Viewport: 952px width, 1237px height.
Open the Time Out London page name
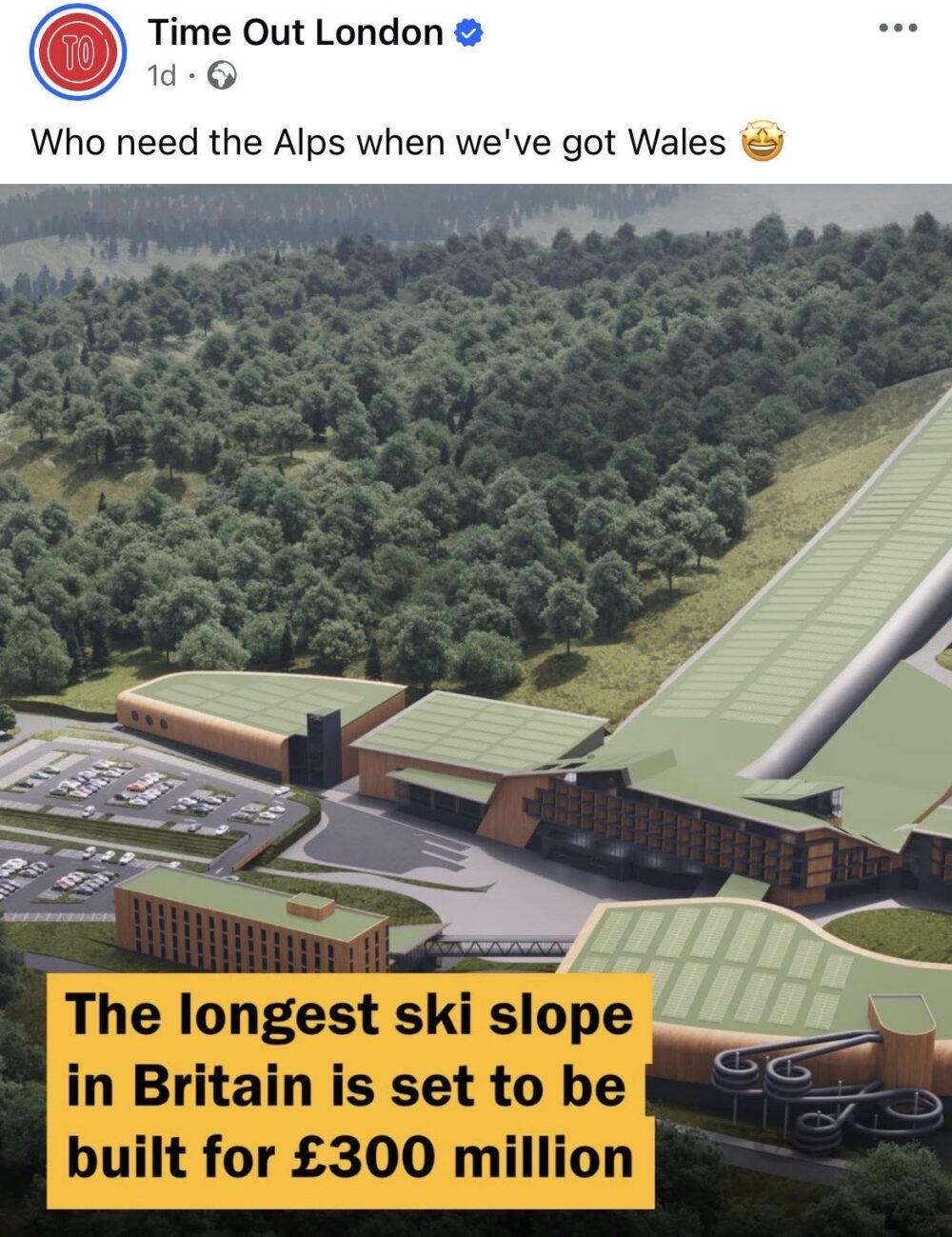pyautogui.click(x=295, y=32)
